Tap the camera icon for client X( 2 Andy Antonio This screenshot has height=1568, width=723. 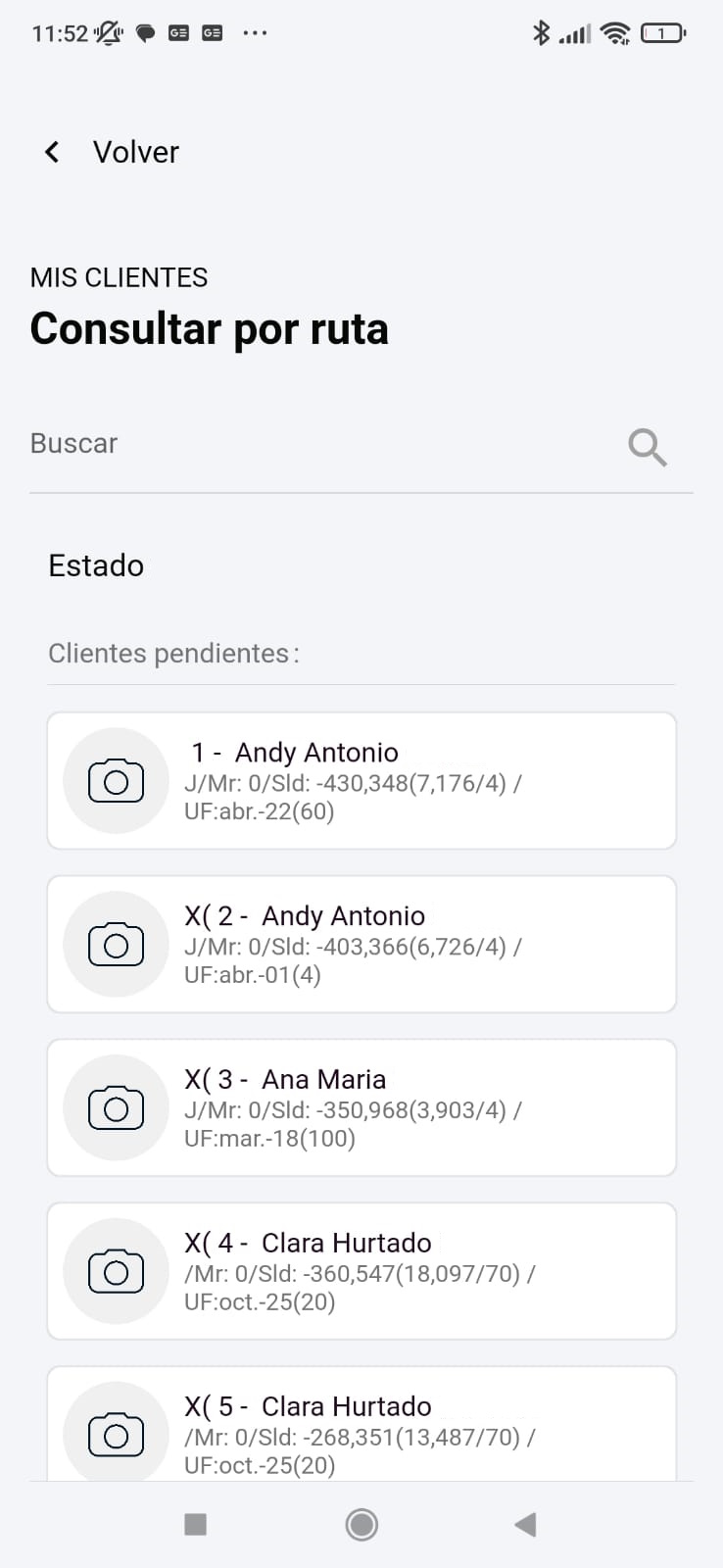(x=115, y=944)
